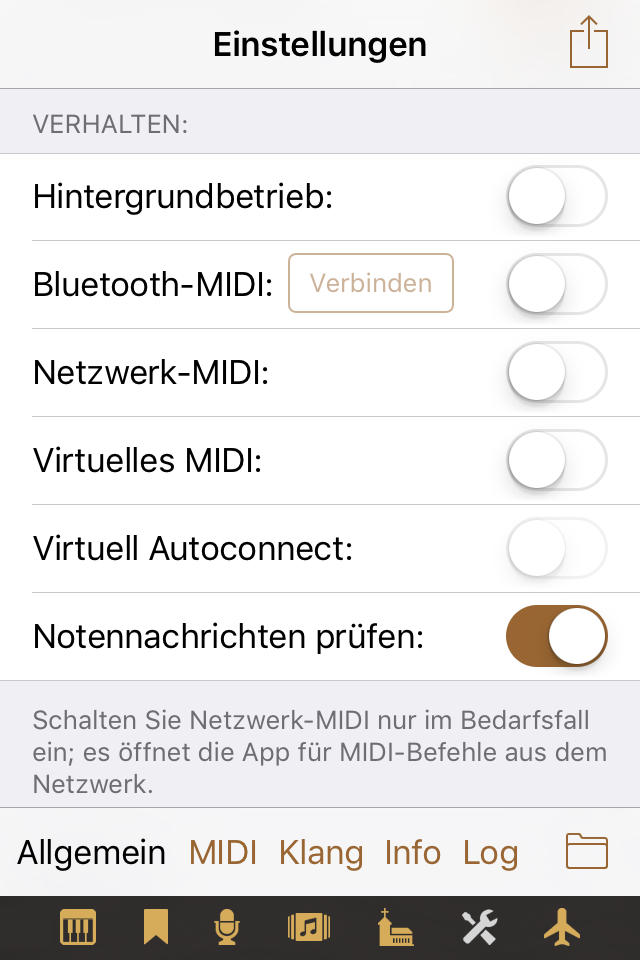Toggle Virtuell Autoconnect

(557, 548)
